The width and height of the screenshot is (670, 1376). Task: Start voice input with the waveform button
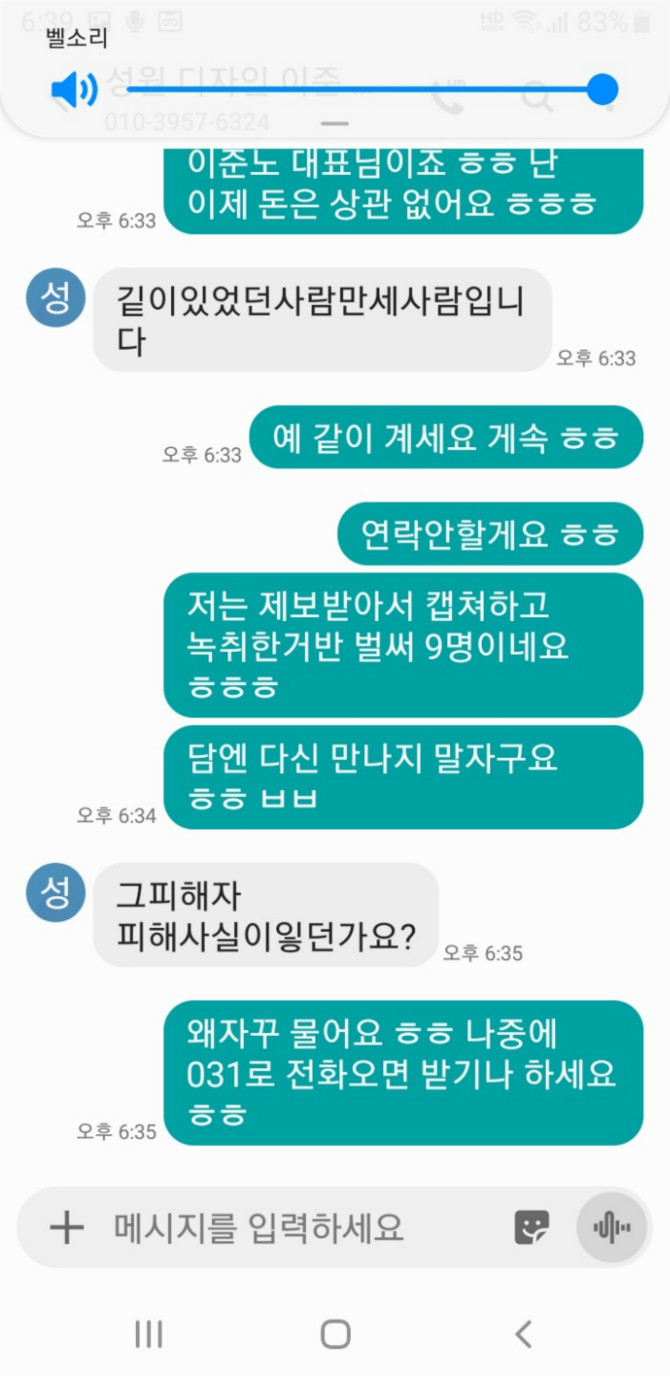(x=611, y=1227)
